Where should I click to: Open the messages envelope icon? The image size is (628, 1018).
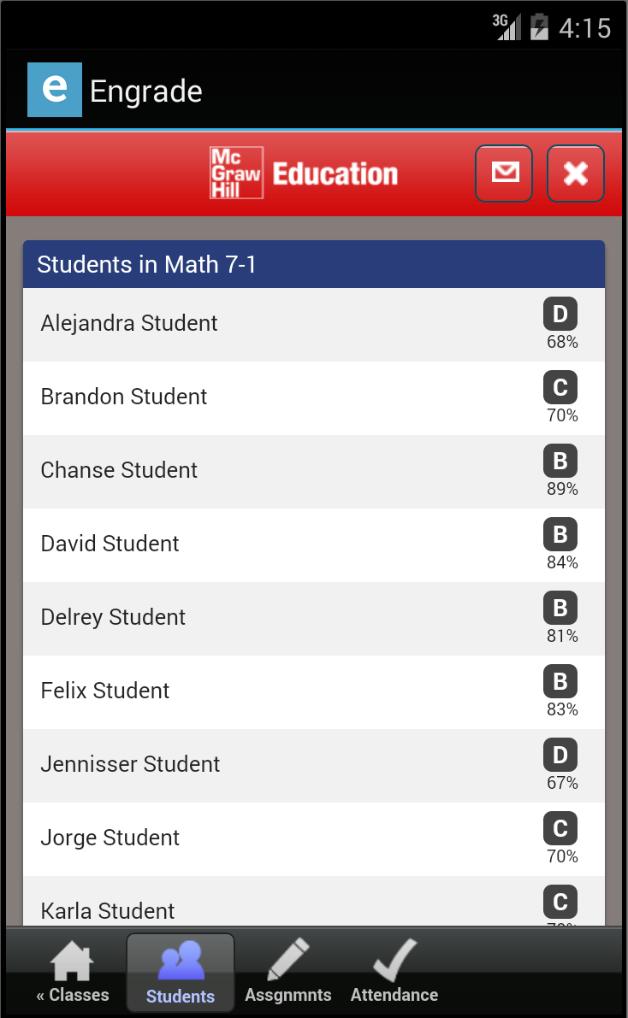pyautogui.click(x=504, y=174)
